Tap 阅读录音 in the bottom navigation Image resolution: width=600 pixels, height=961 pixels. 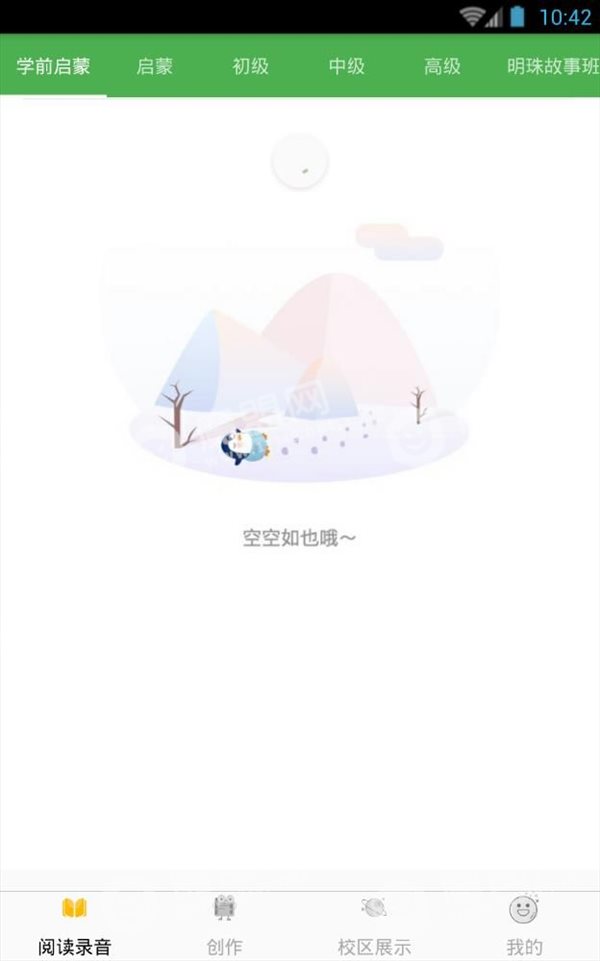click(74, 926)
